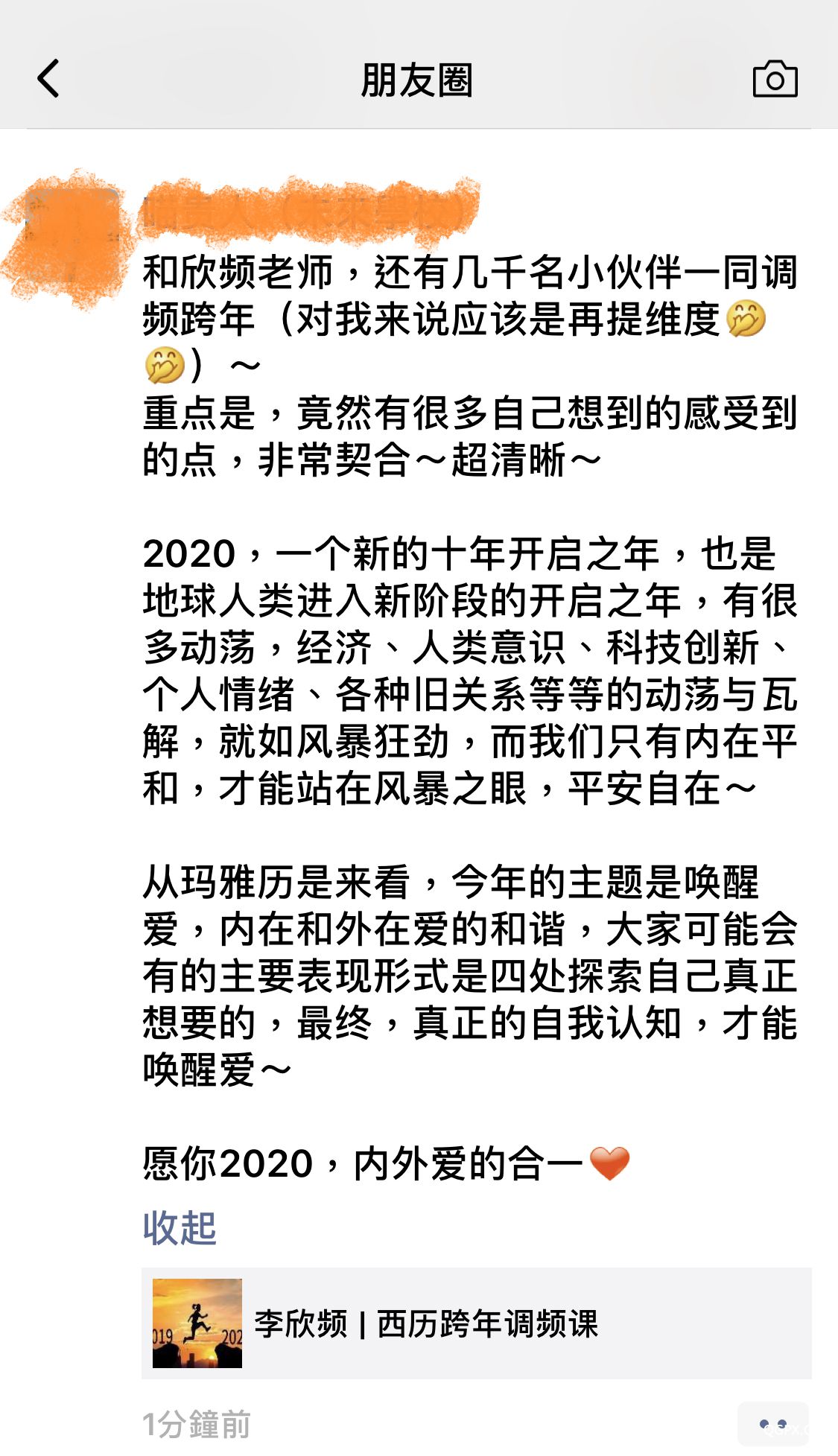The height and width of the screenshot is (1456, 838).
Task: Collapse the post with 收起
Action: (180, 1228)
